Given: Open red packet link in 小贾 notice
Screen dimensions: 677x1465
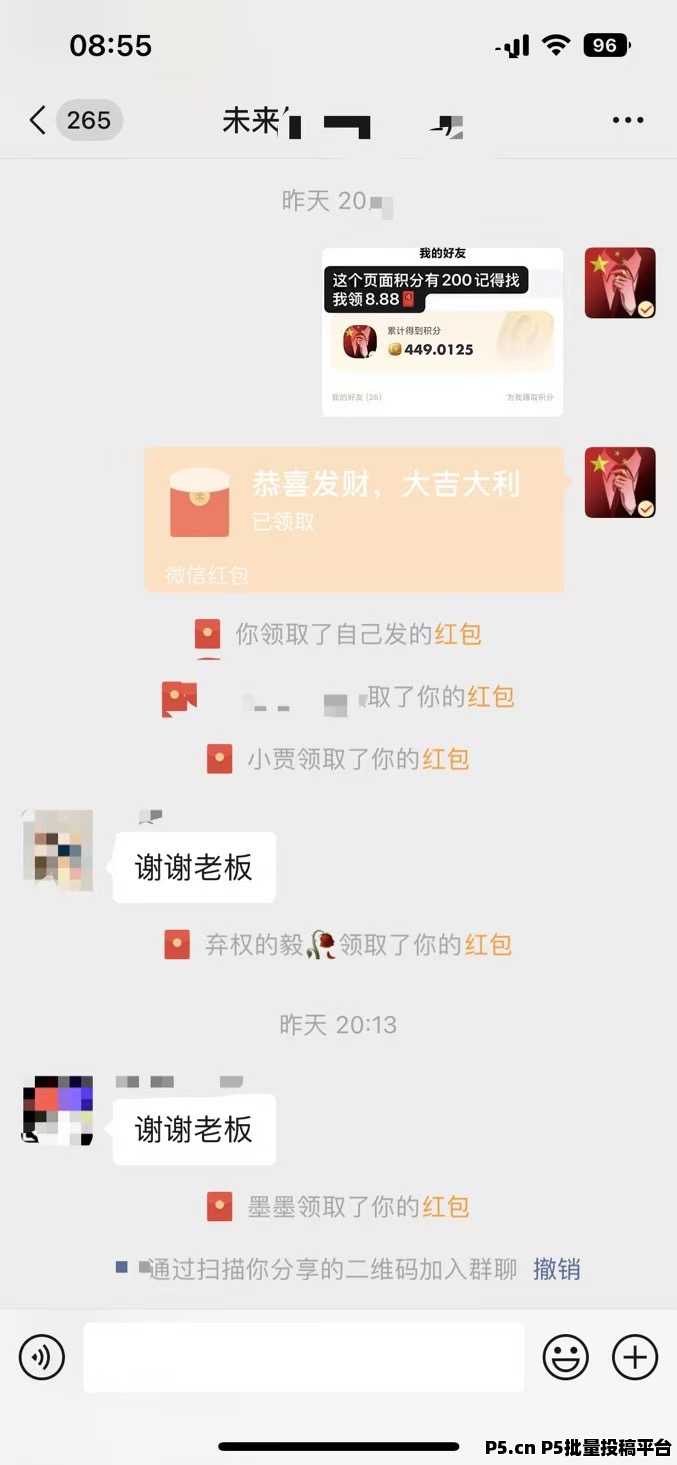Looking at the screenshot, I should pyautogui.click(x=446, y=759).
